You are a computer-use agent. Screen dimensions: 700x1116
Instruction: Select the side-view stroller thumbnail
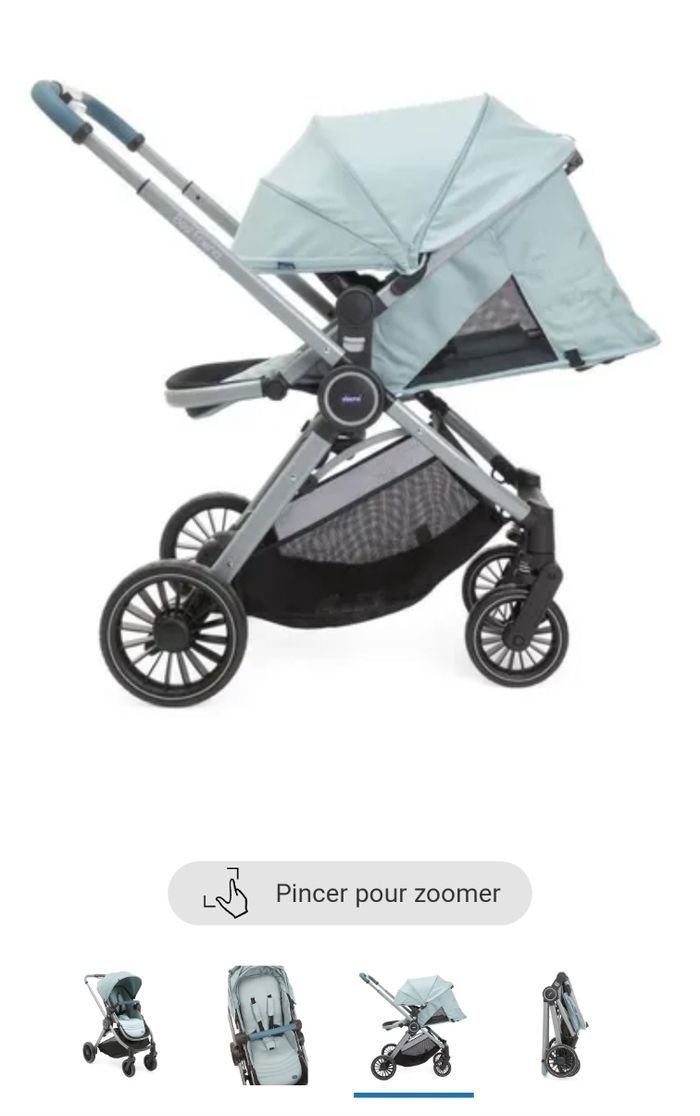point(413,1025)
